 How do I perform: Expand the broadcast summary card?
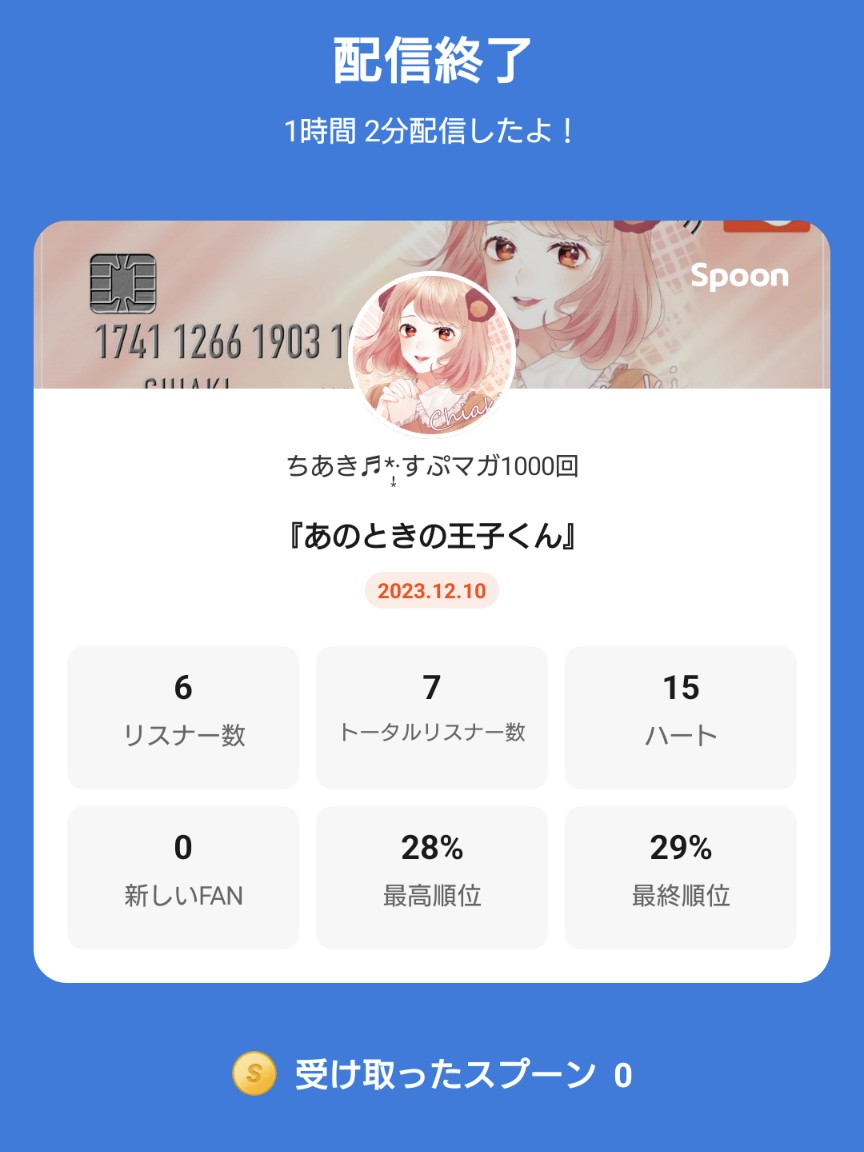(x=431, y=600)
